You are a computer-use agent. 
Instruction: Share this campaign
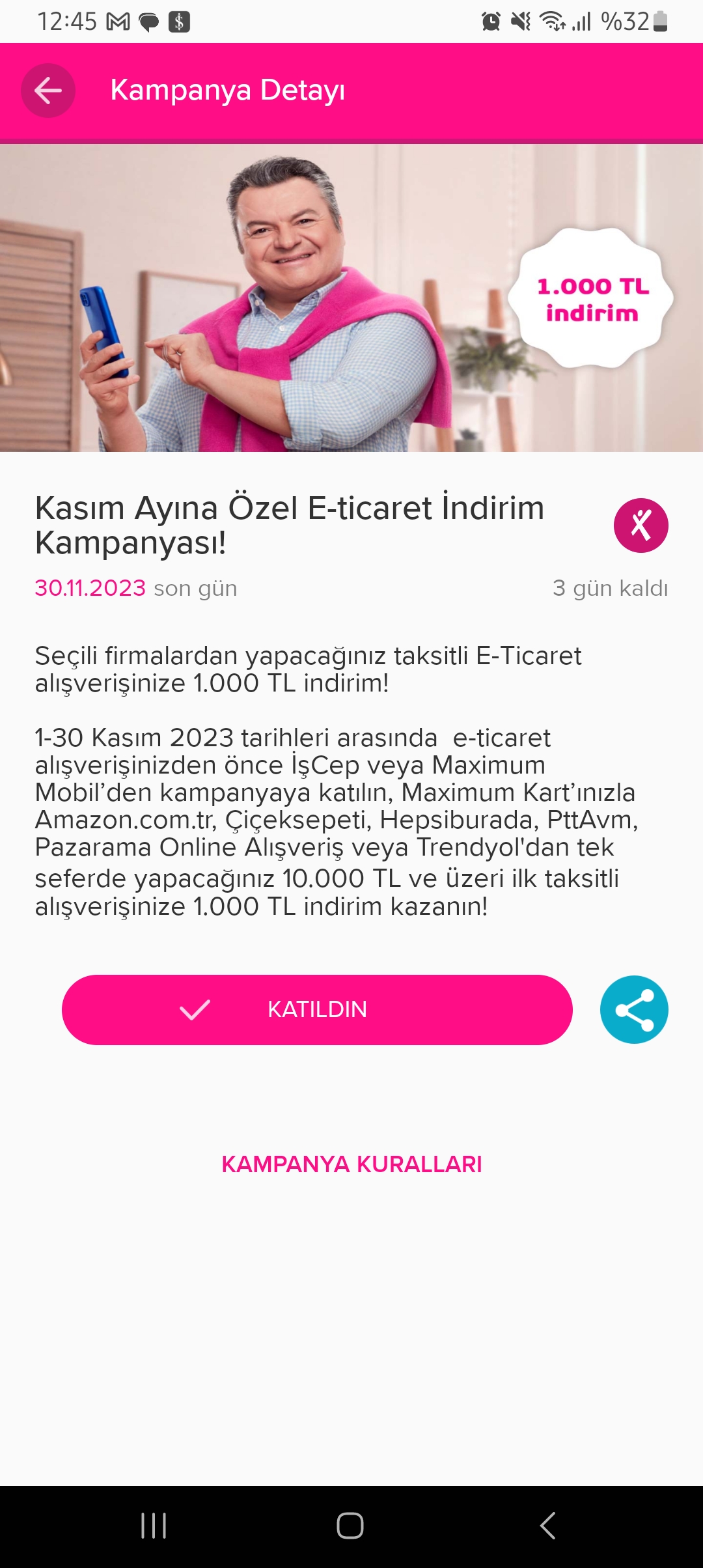click(634, 1009)
